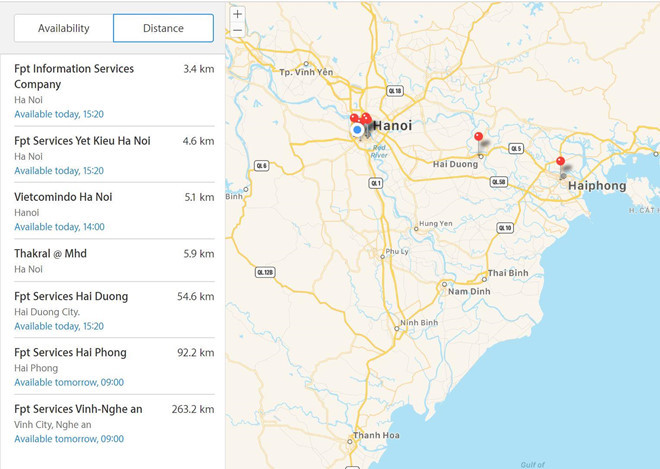Zoom in on the map
Image resolution: width=660 pixels, height=469 pixels.
(x=237, y=15)
